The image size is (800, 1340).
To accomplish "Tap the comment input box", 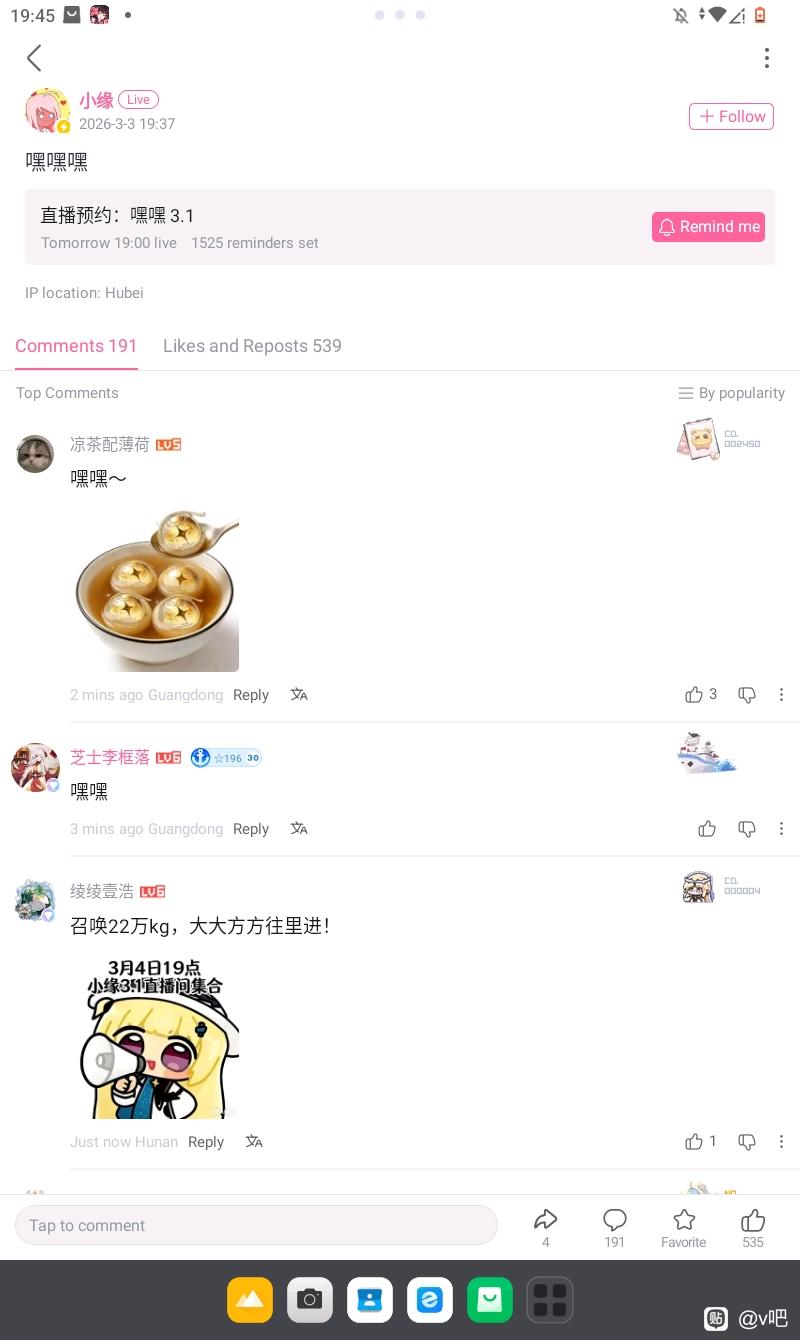I will click(x=256, y=1225).
